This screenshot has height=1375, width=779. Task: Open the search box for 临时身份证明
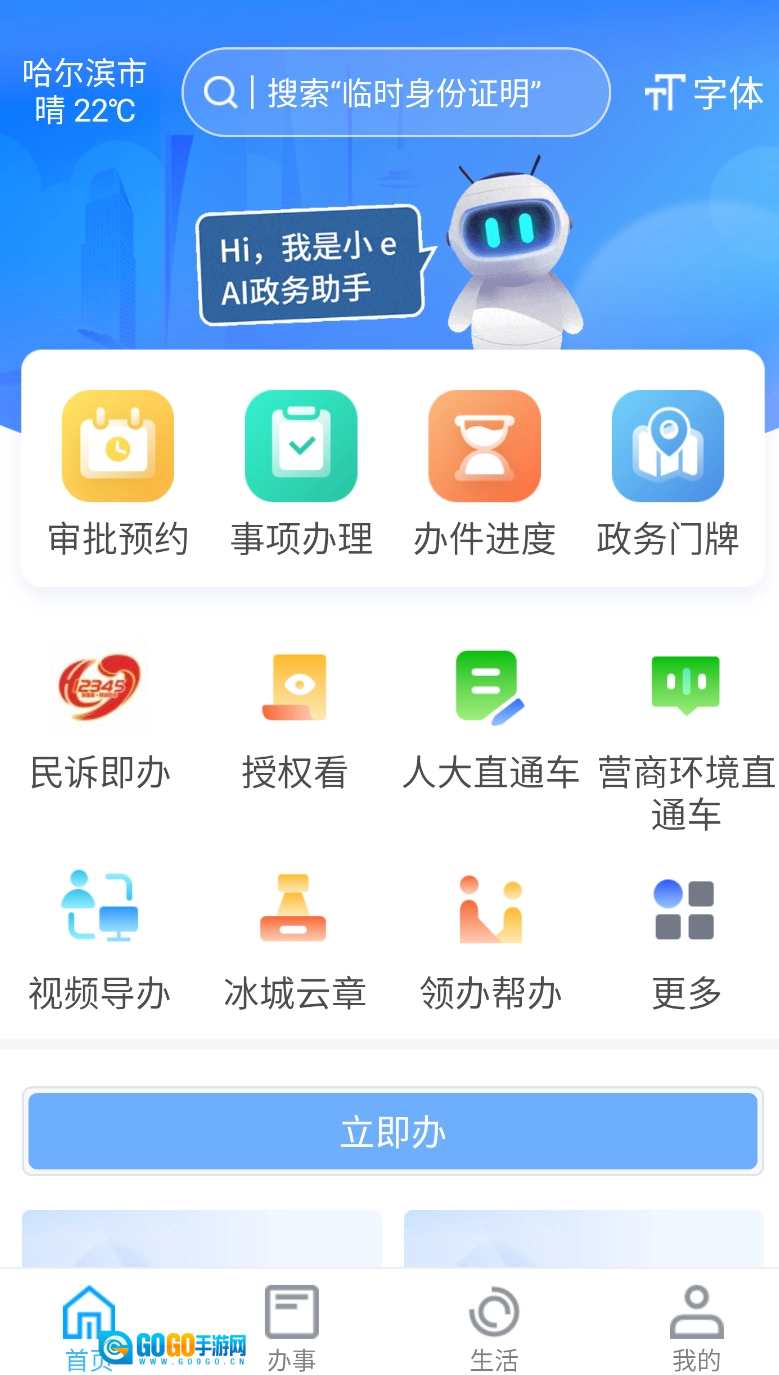(395, 93)
